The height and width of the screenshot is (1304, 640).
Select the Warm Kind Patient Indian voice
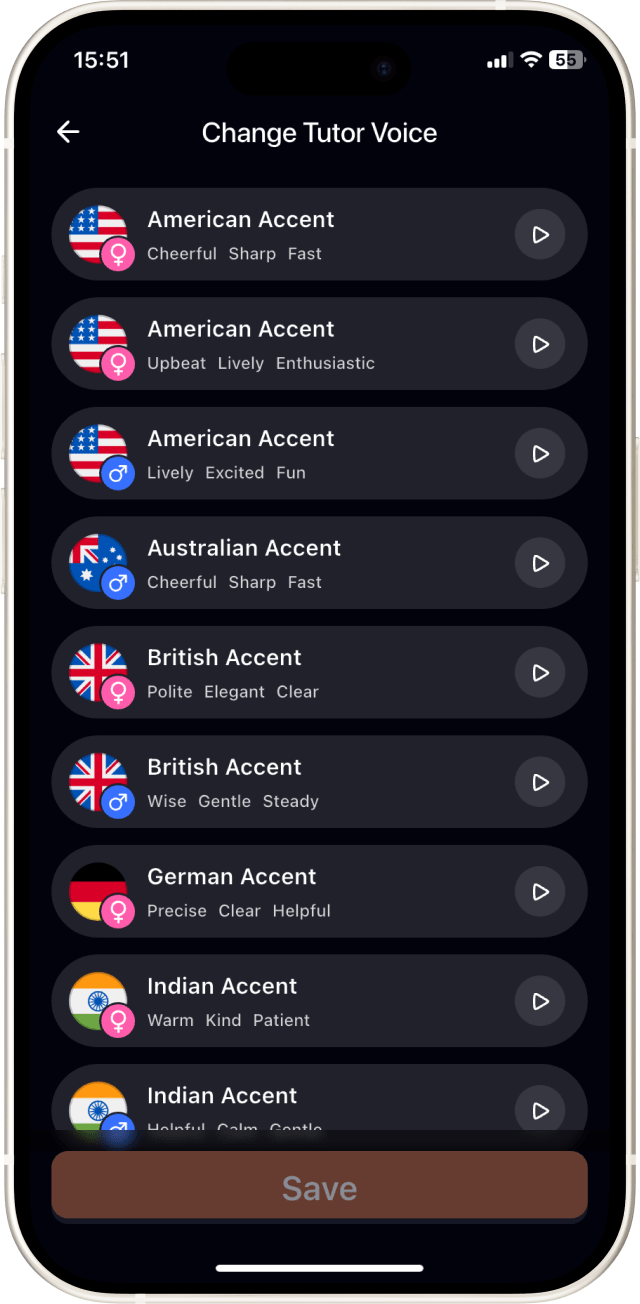(x=300, y=1001)
